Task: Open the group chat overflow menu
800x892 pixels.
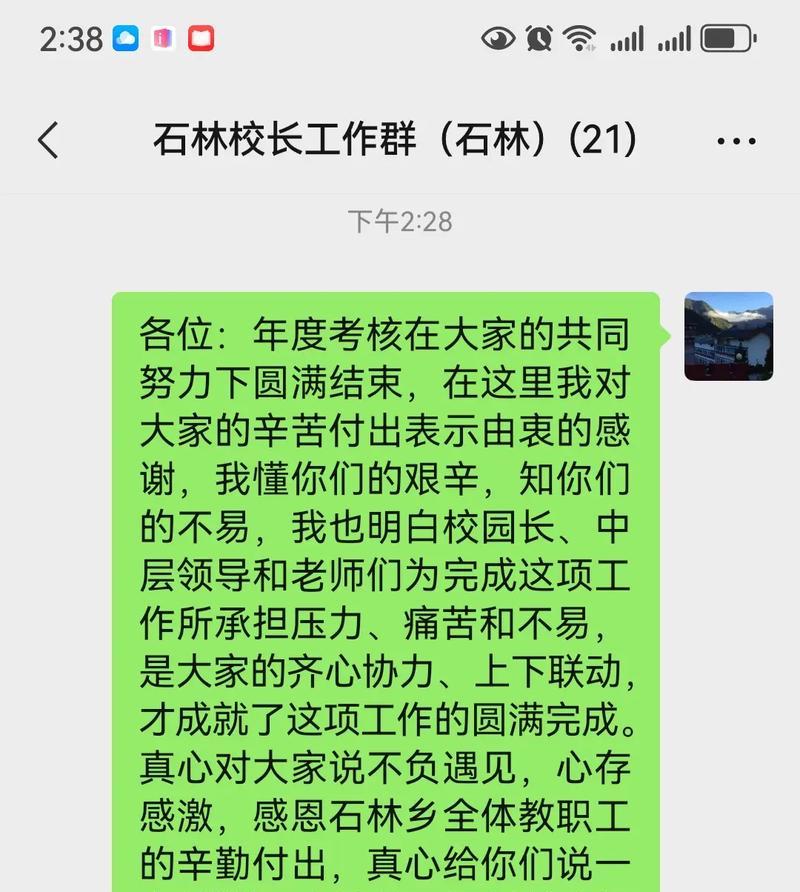Action: click(736, 141)
